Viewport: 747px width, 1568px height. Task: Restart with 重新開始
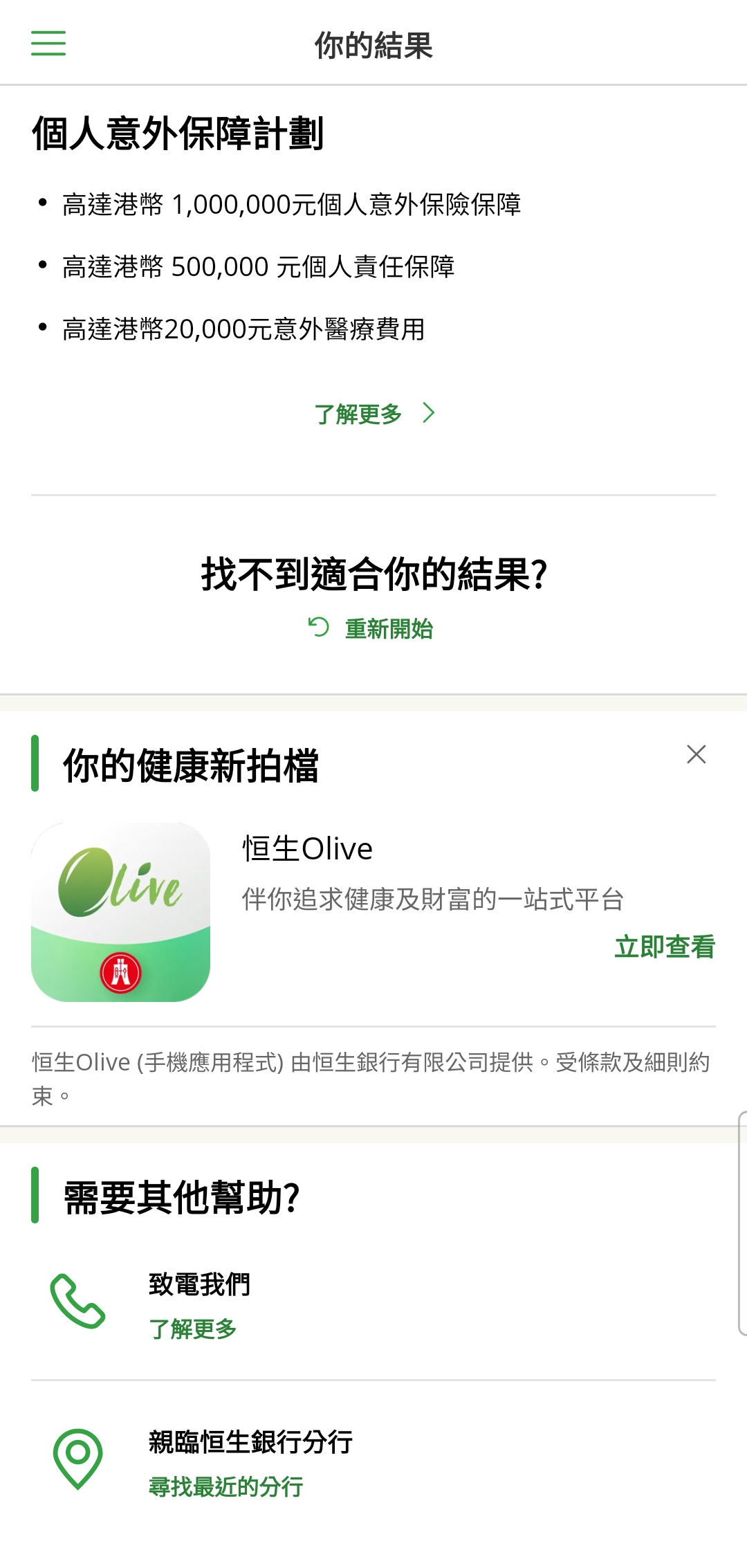[372, 629]
